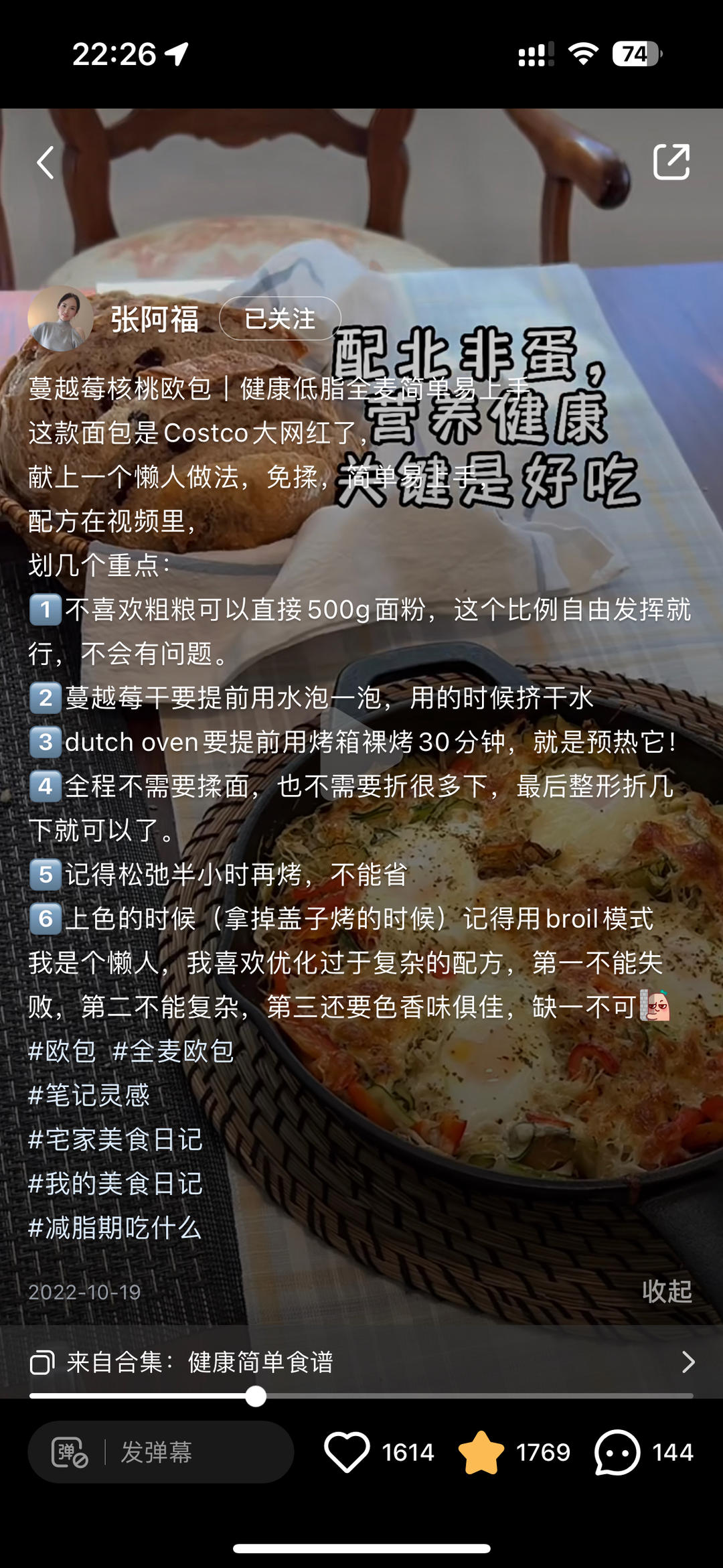Tap the 已关注 follow button

pos(280,319)
